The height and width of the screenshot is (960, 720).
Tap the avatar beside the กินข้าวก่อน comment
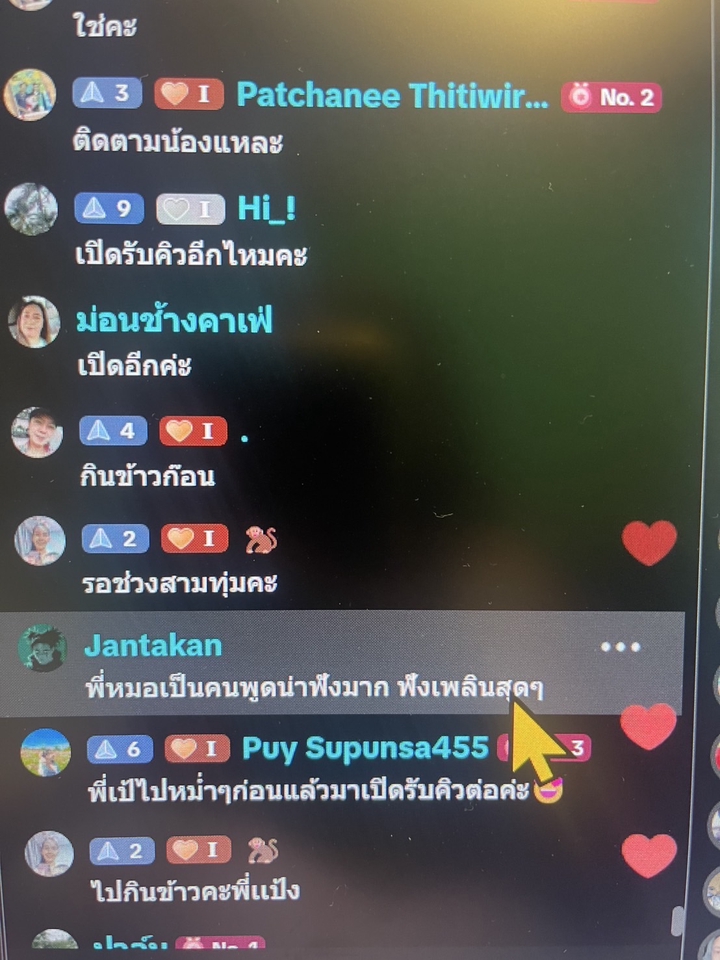click(x=38, y=433)
